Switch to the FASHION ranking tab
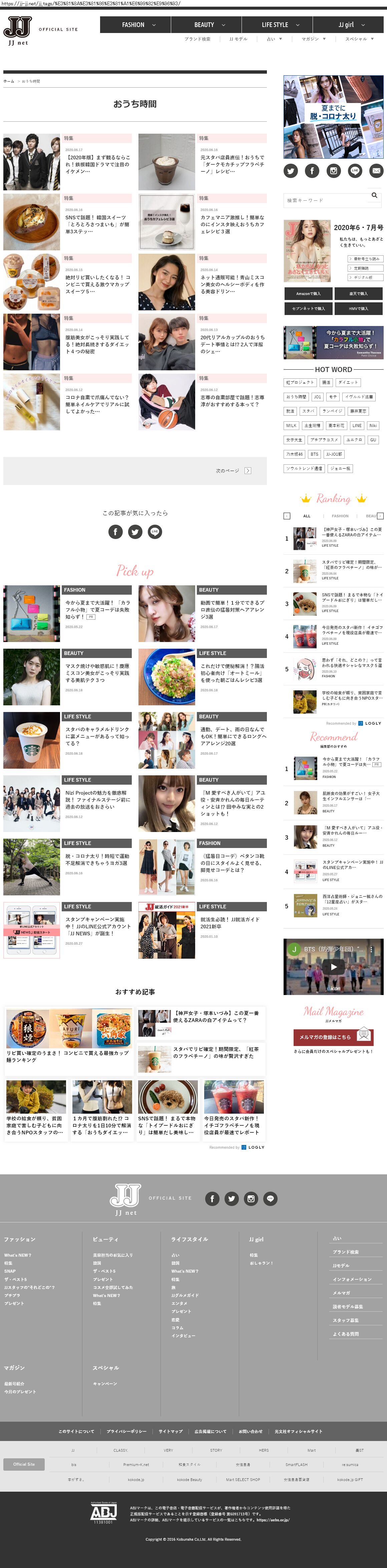Viewport: 387px width, 1568px height. 340,516
